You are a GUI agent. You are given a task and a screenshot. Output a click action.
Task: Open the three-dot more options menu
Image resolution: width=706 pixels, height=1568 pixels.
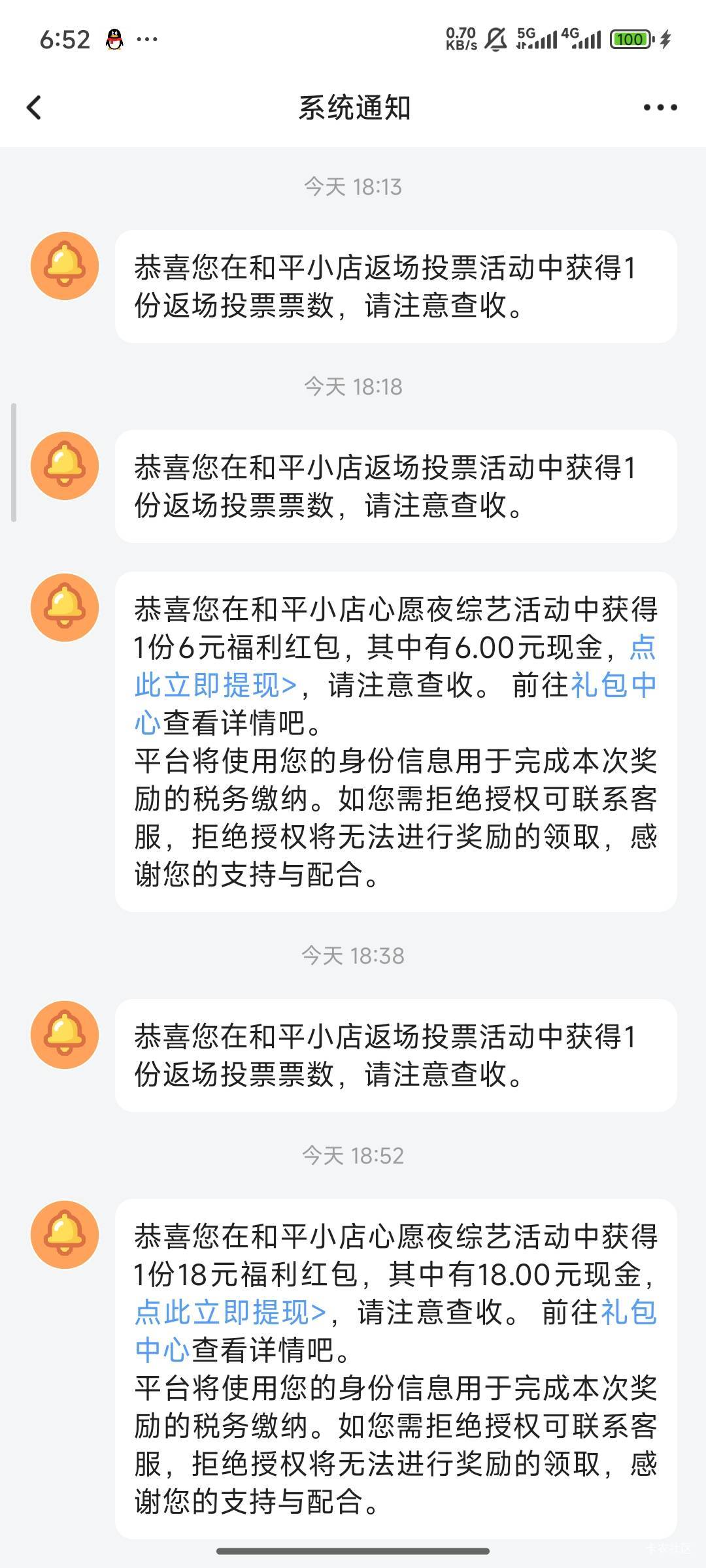pos(660,108)
